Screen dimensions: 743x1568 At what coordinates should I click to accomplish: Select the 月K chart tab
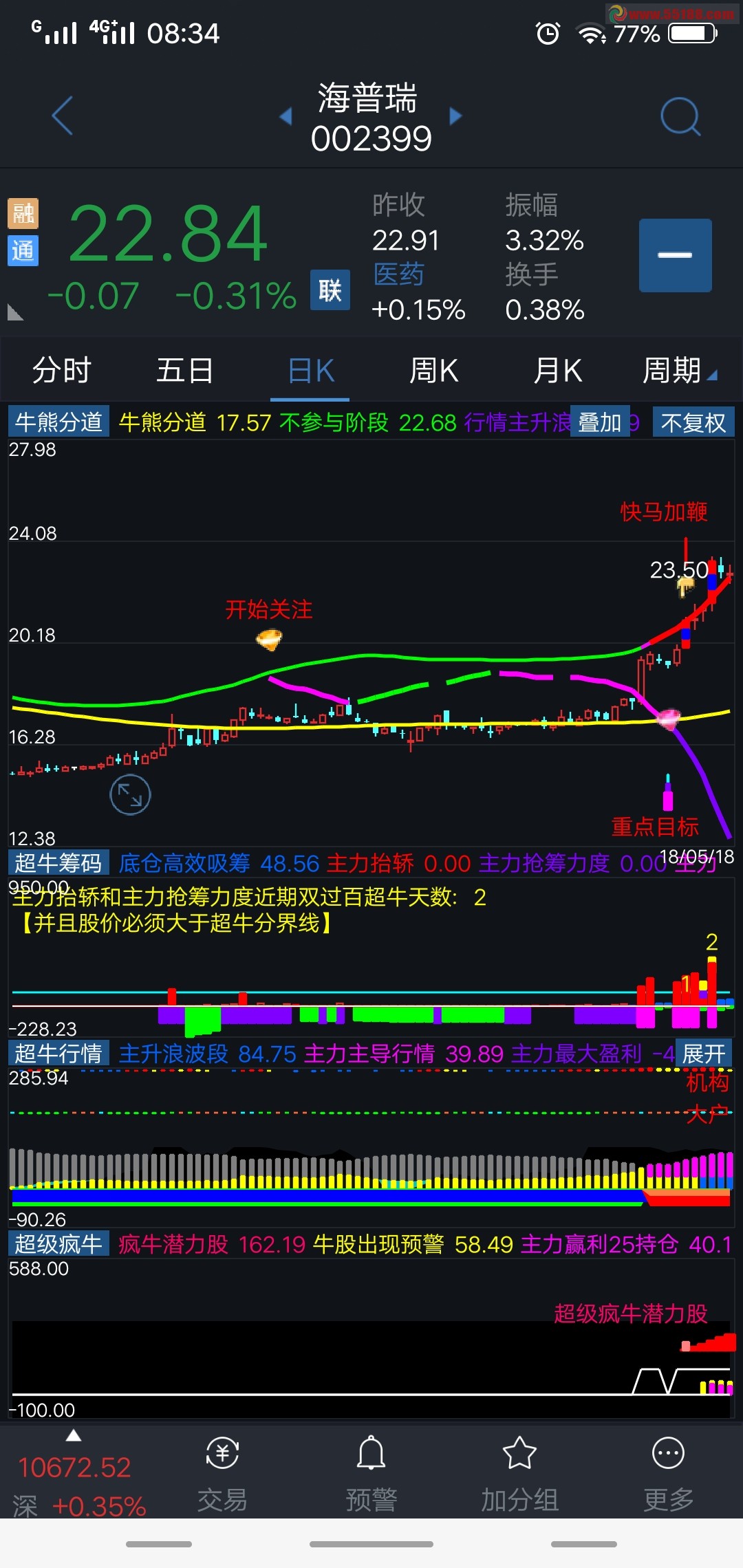pos(557,371)
